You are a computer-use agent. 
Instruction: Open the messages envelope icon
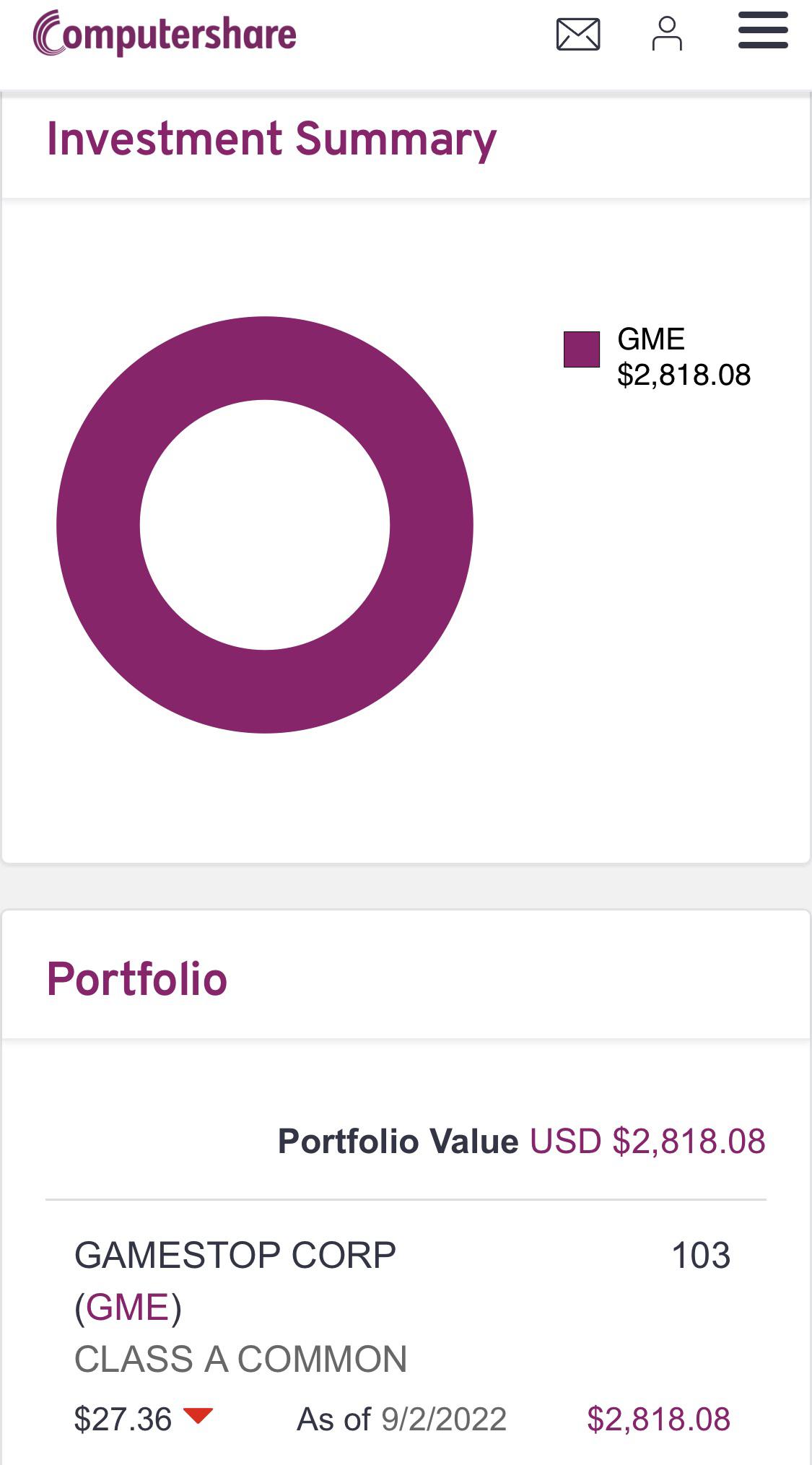[x=578, y=34]
